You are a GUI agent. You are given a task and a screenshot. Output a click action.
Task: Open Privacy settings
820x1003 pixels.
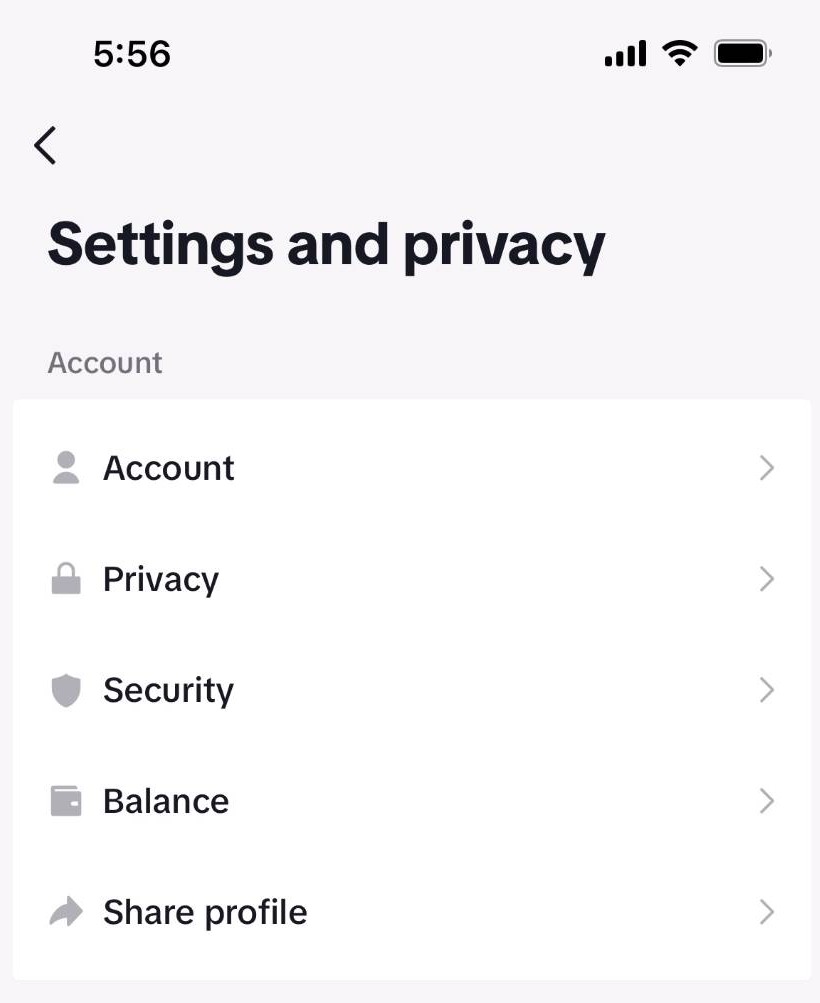(x=410, y=579)
